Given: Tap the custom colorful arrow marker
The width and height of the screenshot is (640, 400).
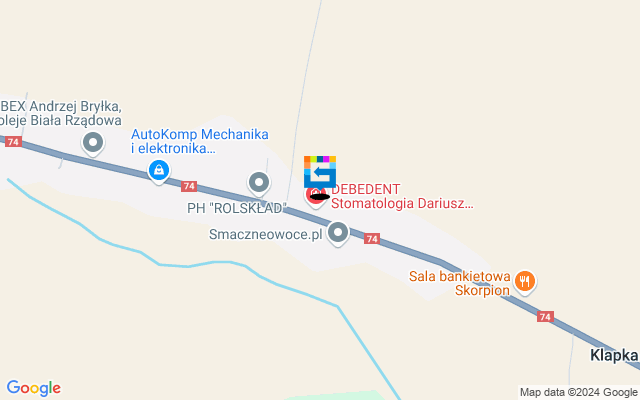Looking at the screenshot, I should [320, 171].
